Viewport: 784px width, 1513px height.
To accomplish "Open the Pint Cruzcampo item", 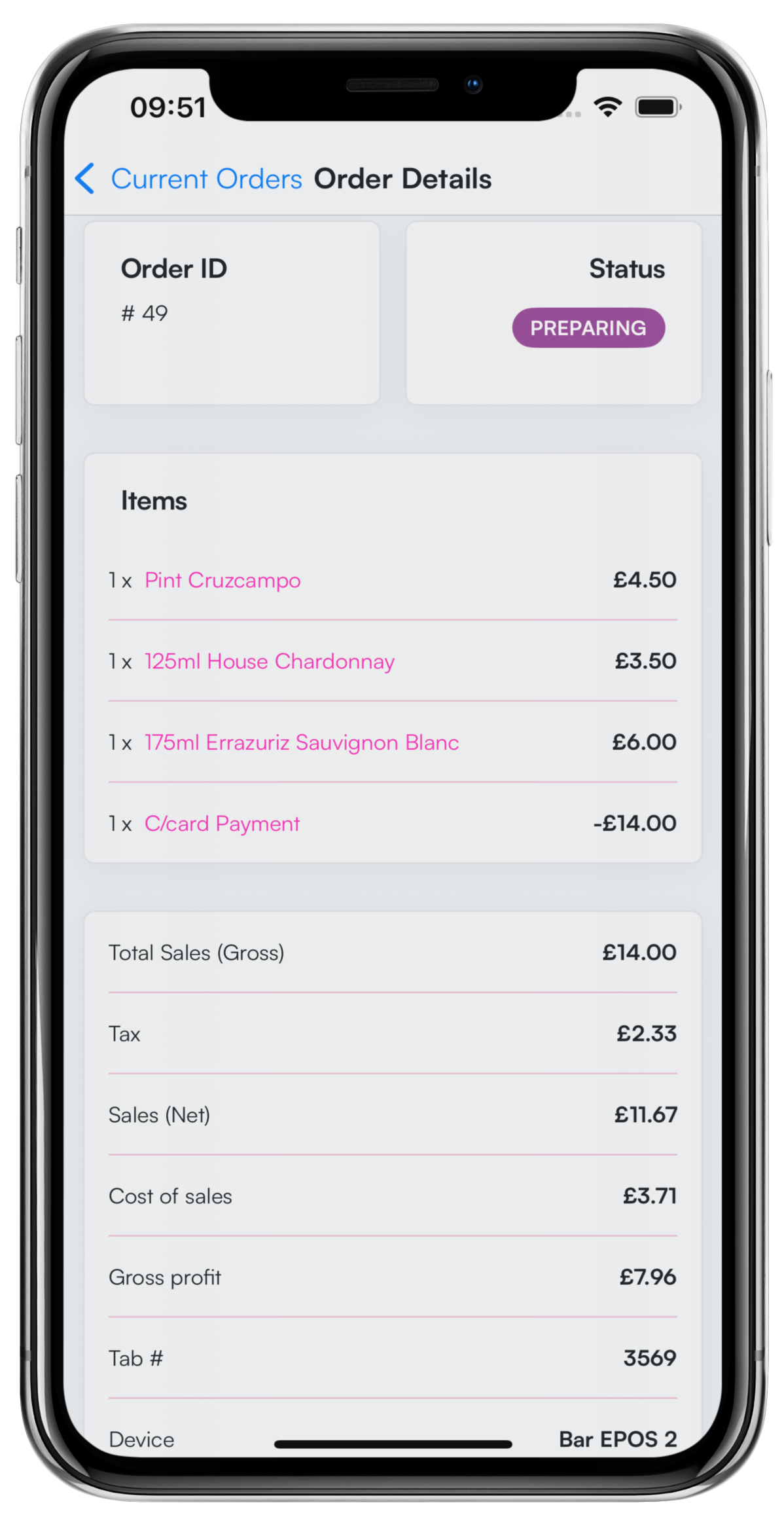I will 223,580.
